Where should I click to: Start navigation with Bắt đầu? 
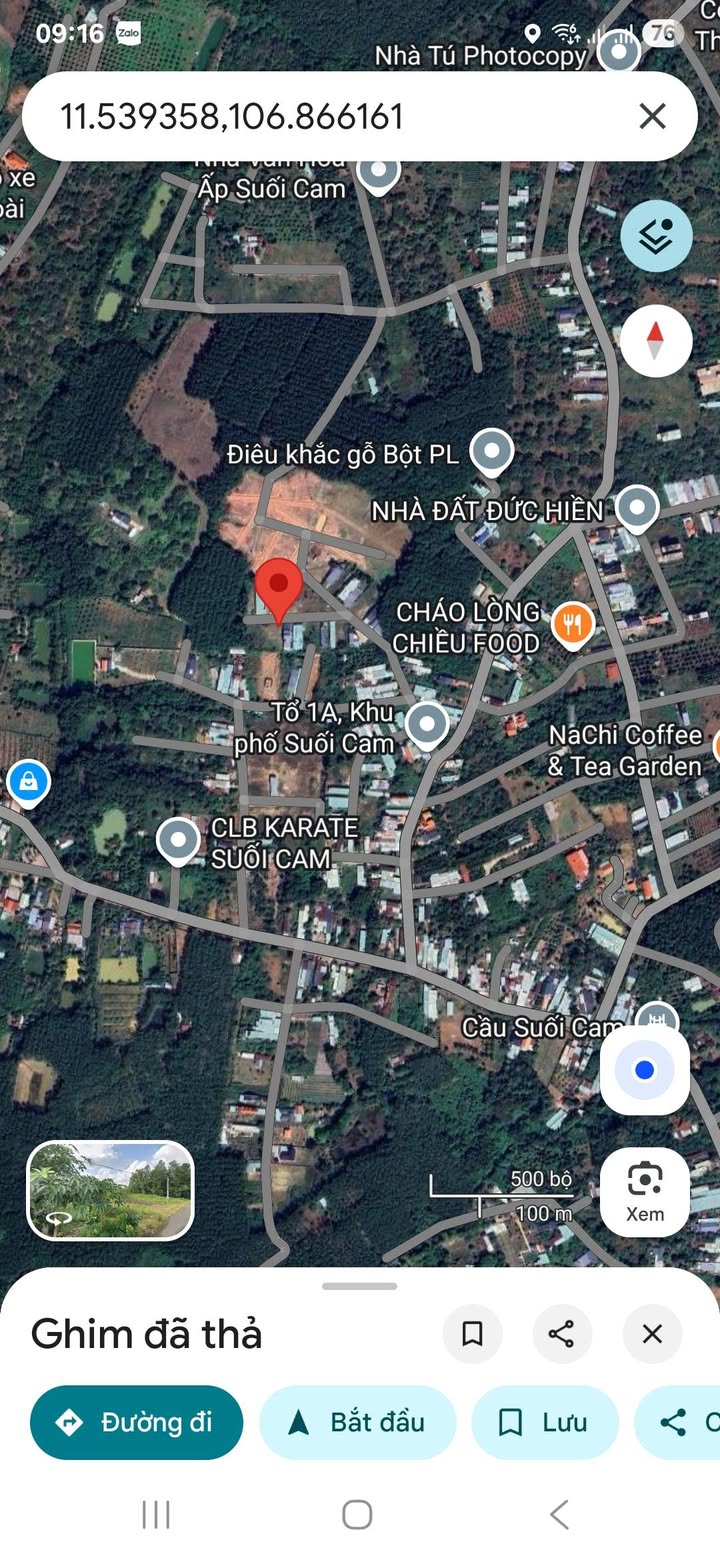tap(358, 1422)
